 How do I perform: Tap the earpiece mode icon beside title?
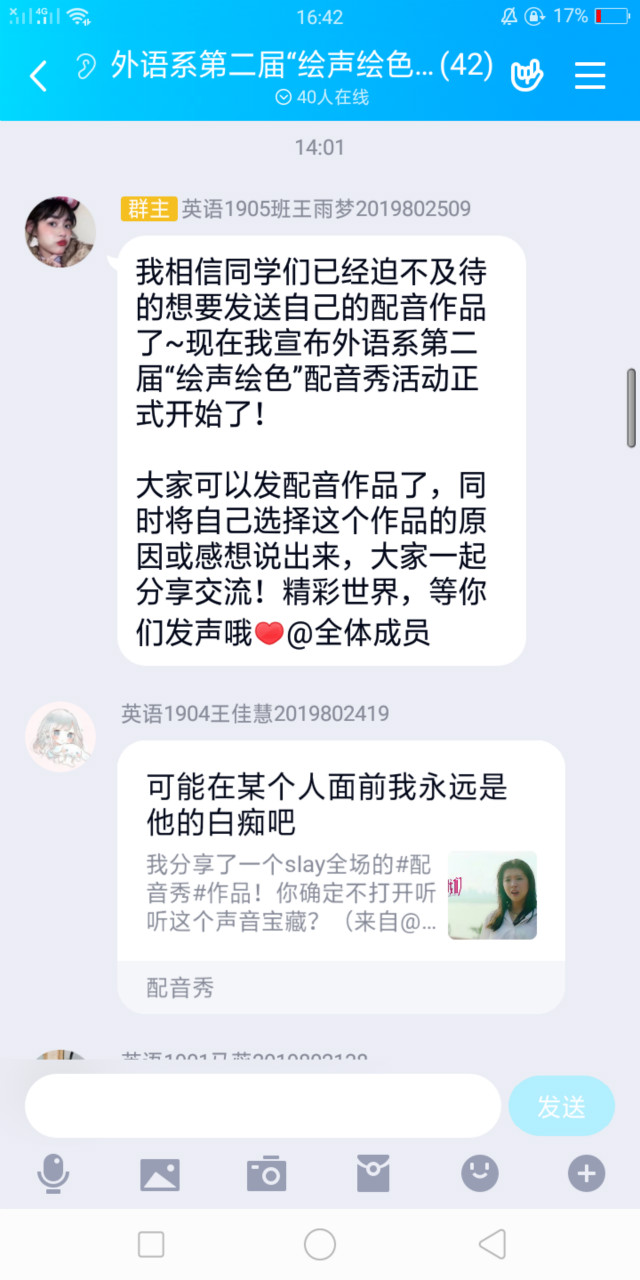pos(87,67)
